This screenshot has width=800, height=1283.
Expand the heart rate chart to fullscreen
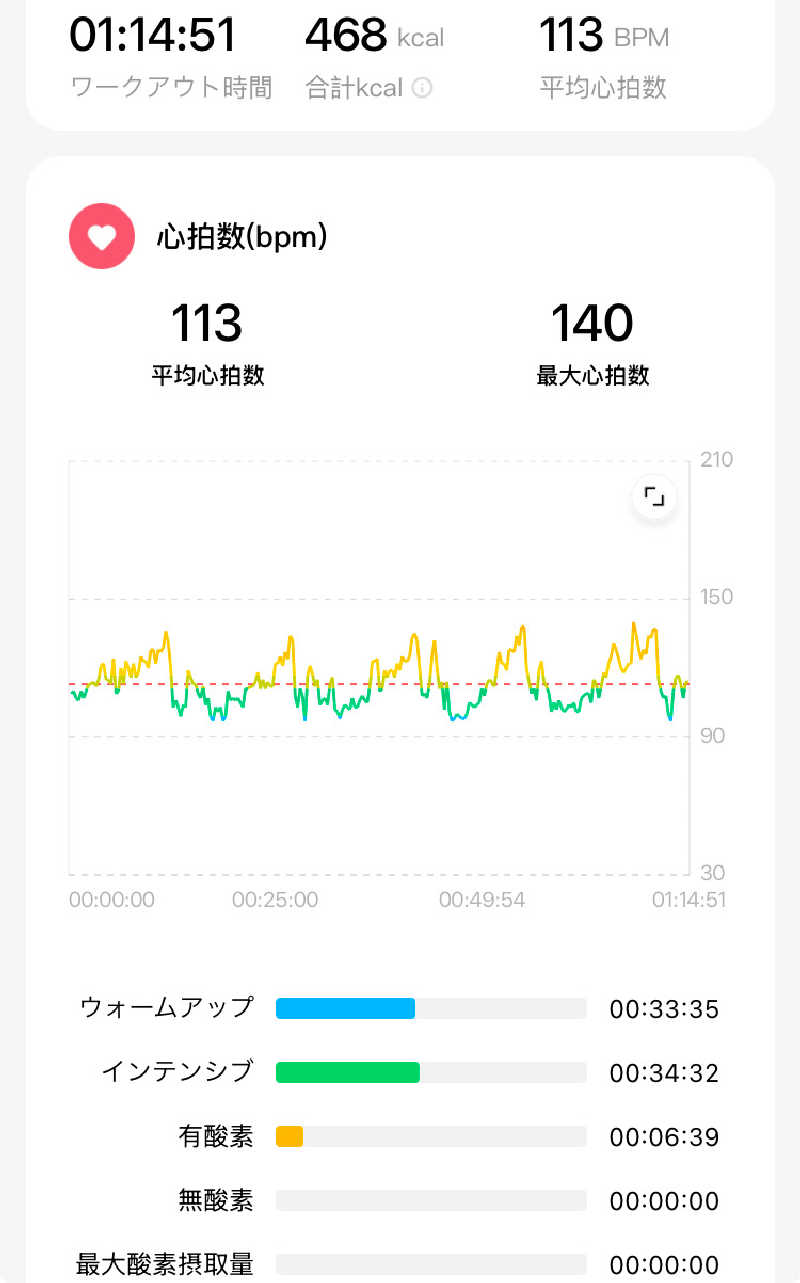click(654, 497)
